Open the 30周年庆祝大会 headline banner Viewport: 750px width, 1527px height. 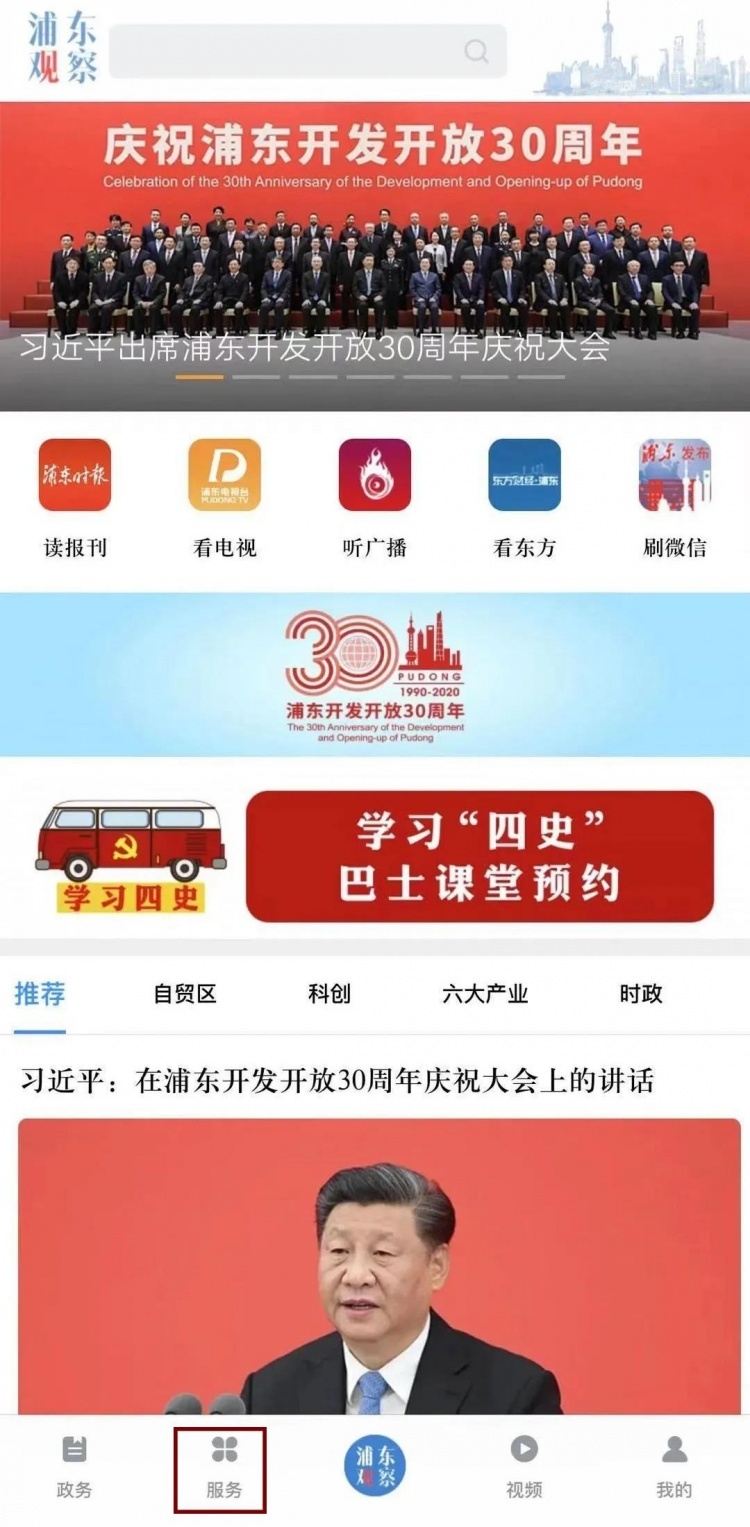click(x=375, y=255)
